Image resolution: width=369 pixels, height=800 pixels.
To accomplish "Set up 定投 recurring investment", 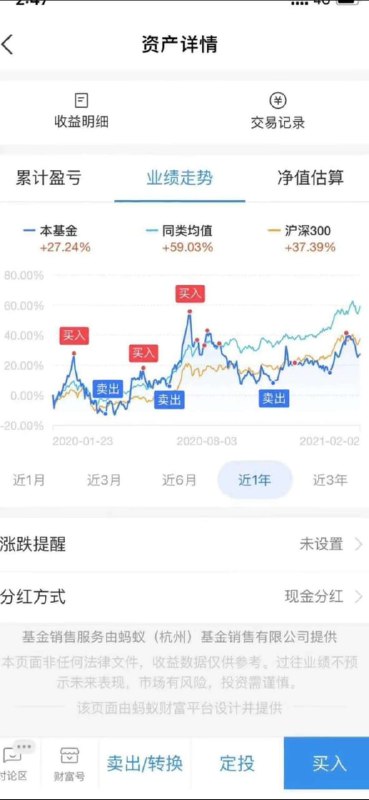I will click(x=237, y=763).
